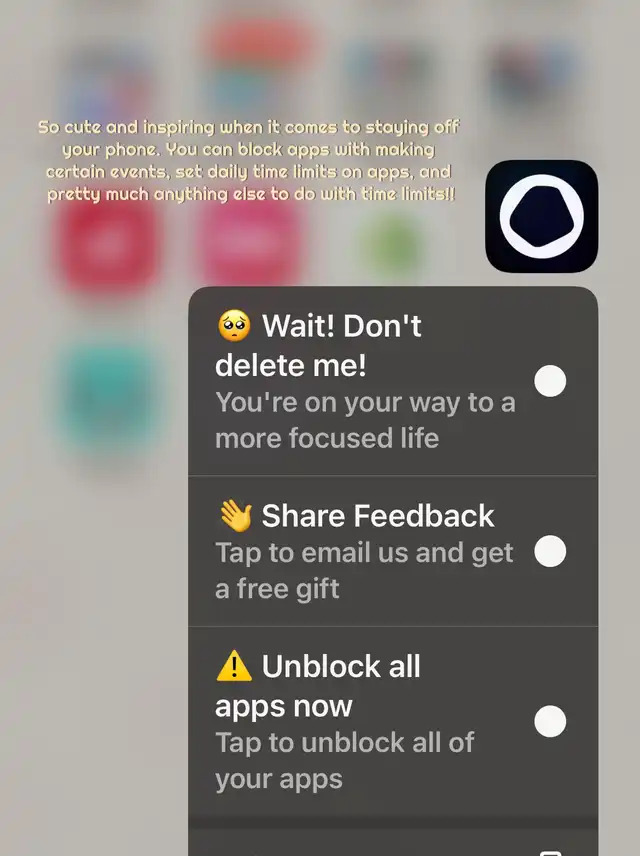Choose Unblock all apps now

392,722
